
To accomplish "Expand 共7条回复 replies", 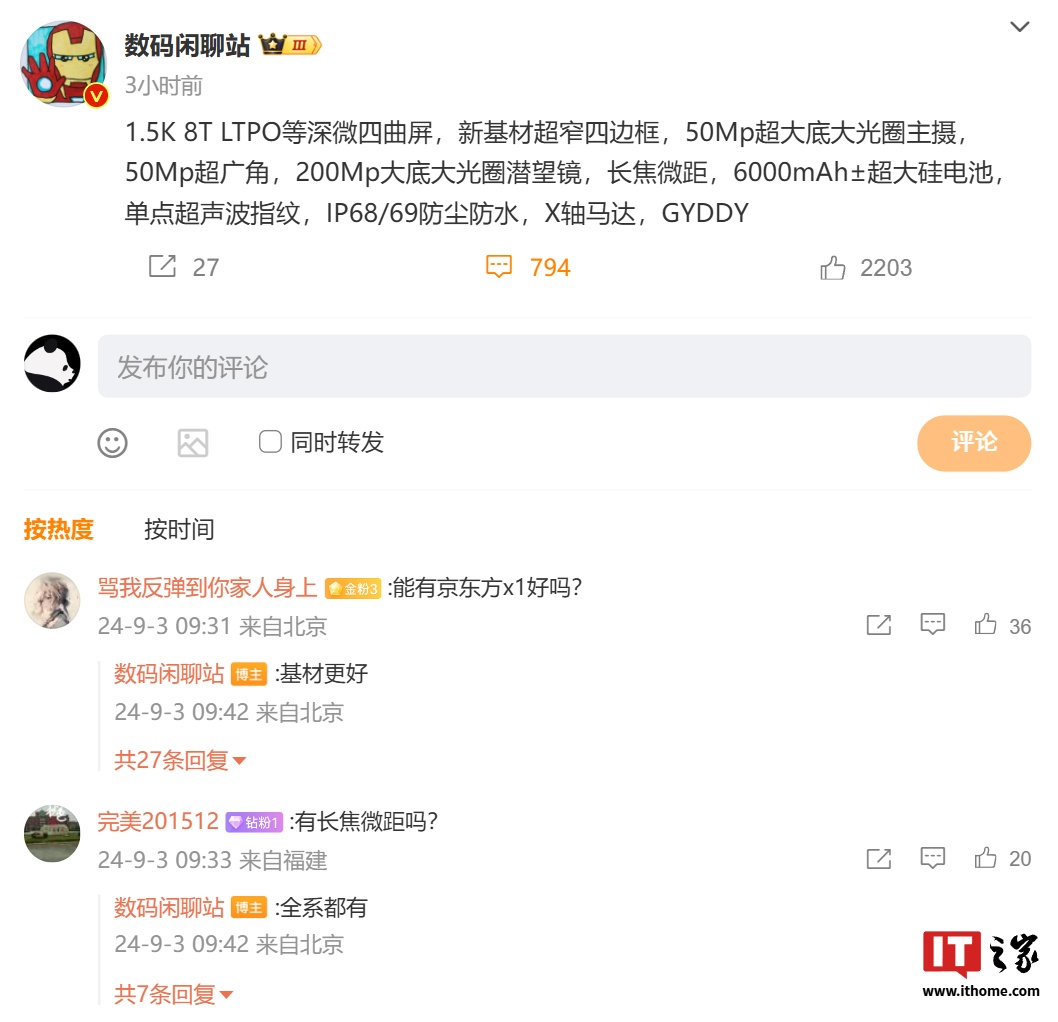I will [x=173, y=994].
